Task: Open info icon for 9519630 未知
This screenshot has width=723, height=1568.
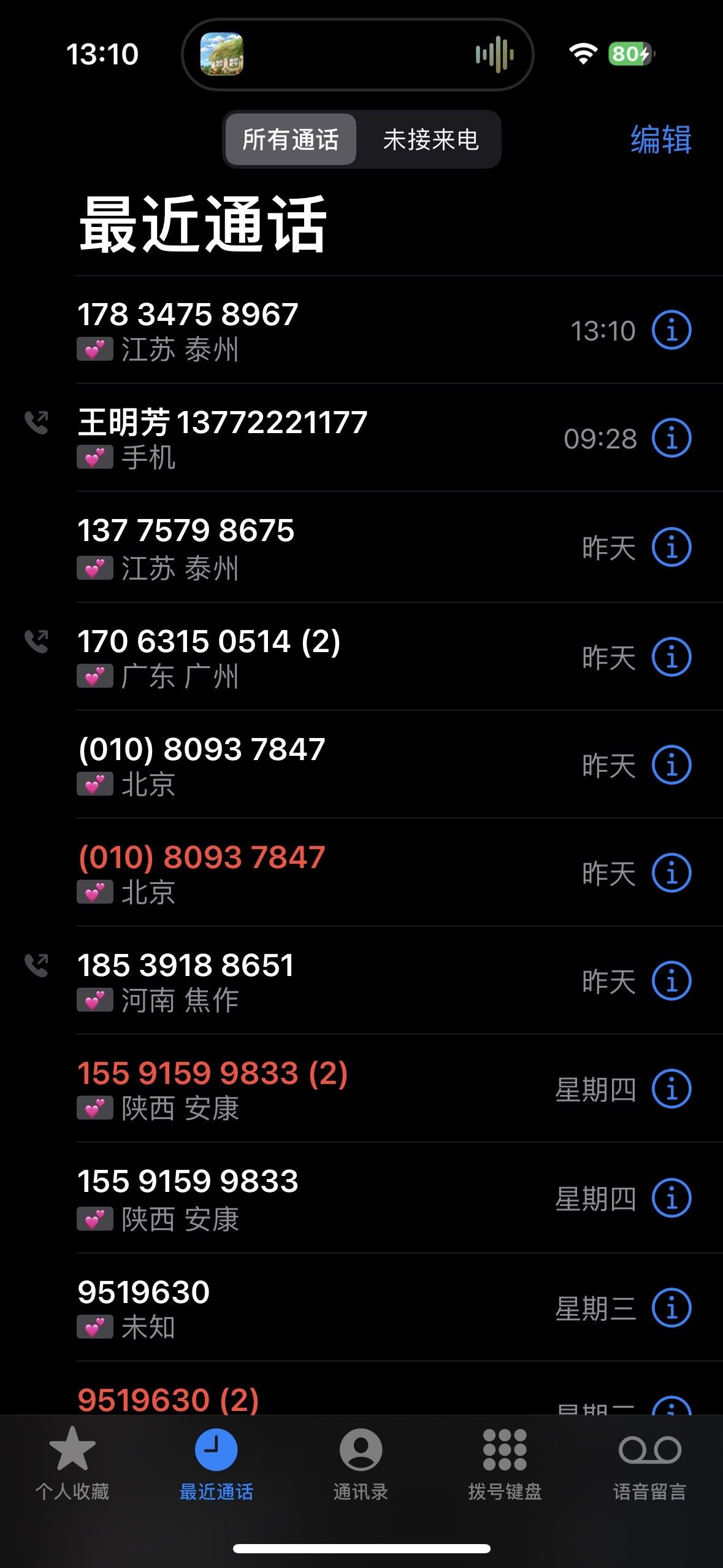Action: pos(671,1308)
